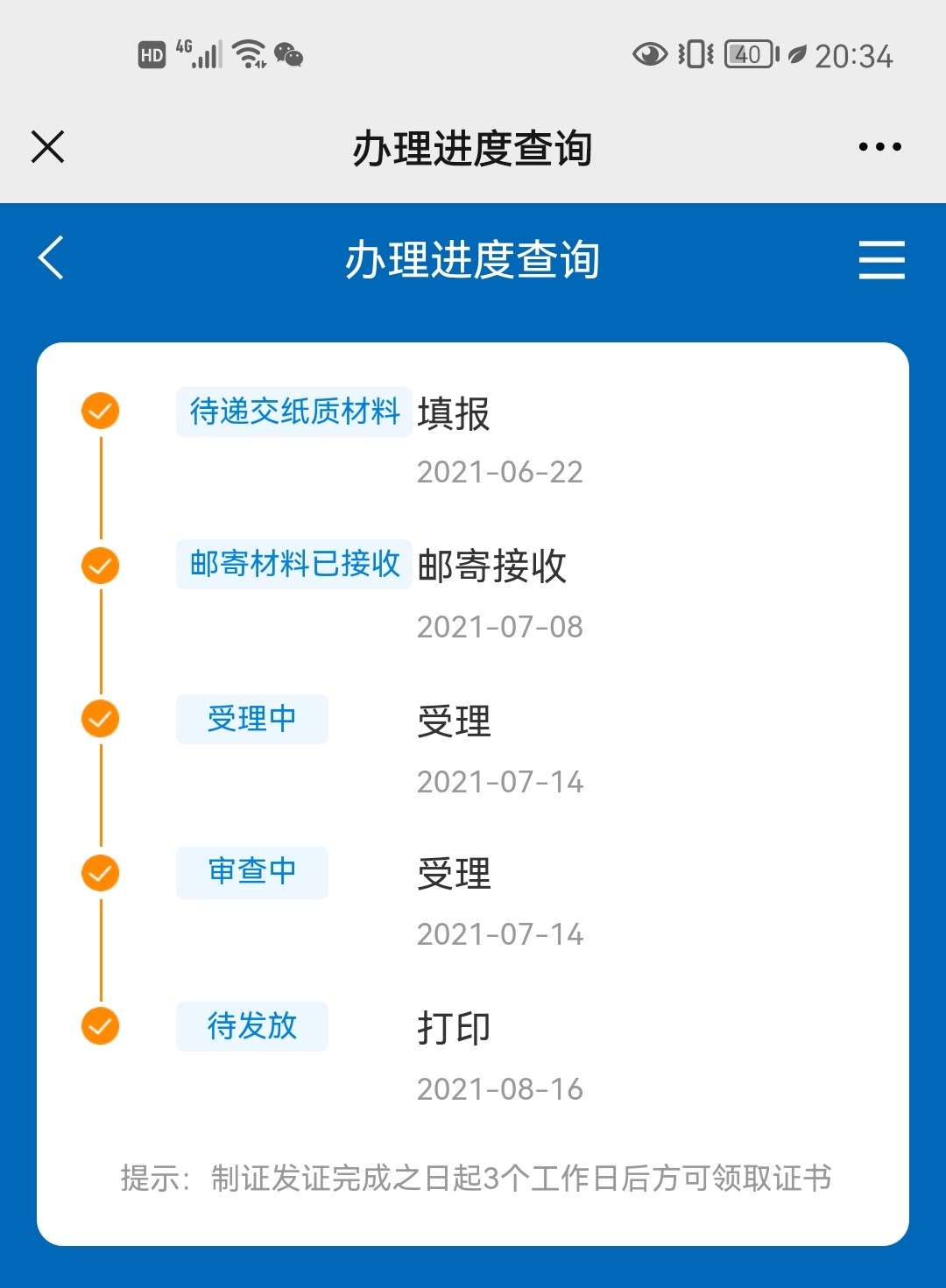Go back using the blue header arrow
946x1288 pixels.
click(x=52, y=258)
